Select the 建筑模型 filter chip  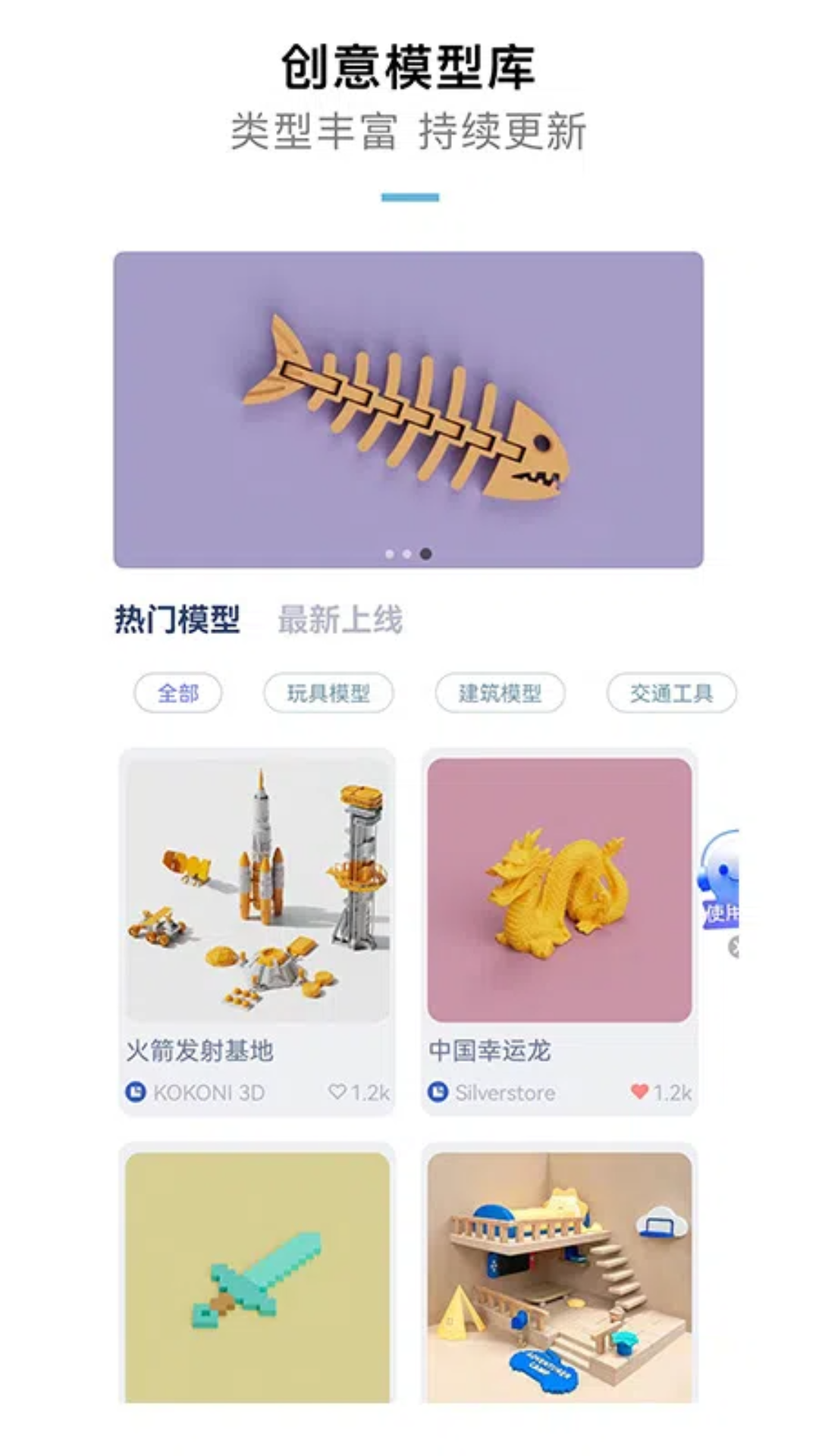(500, 692)
